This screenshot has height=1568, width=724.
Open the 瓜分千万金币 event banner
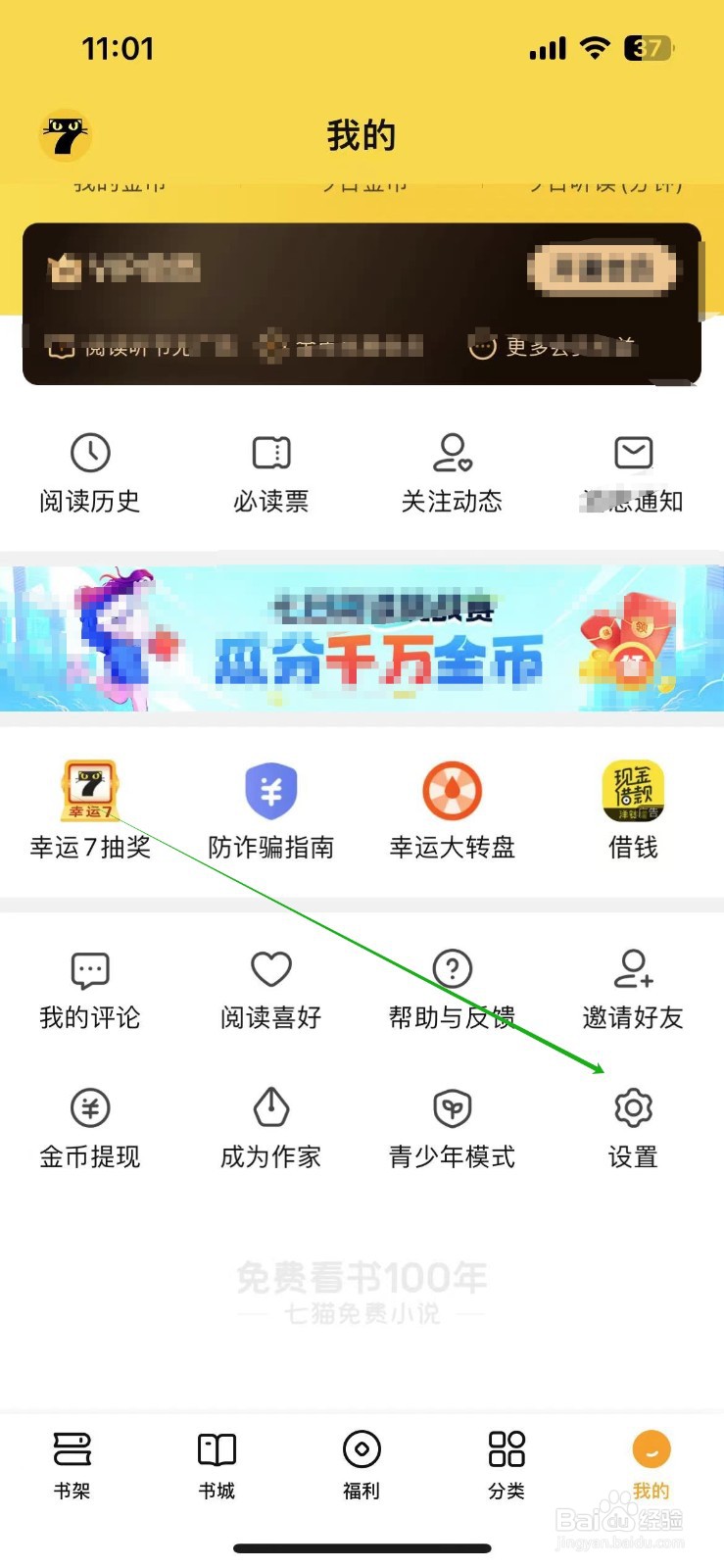coord(362,637)
